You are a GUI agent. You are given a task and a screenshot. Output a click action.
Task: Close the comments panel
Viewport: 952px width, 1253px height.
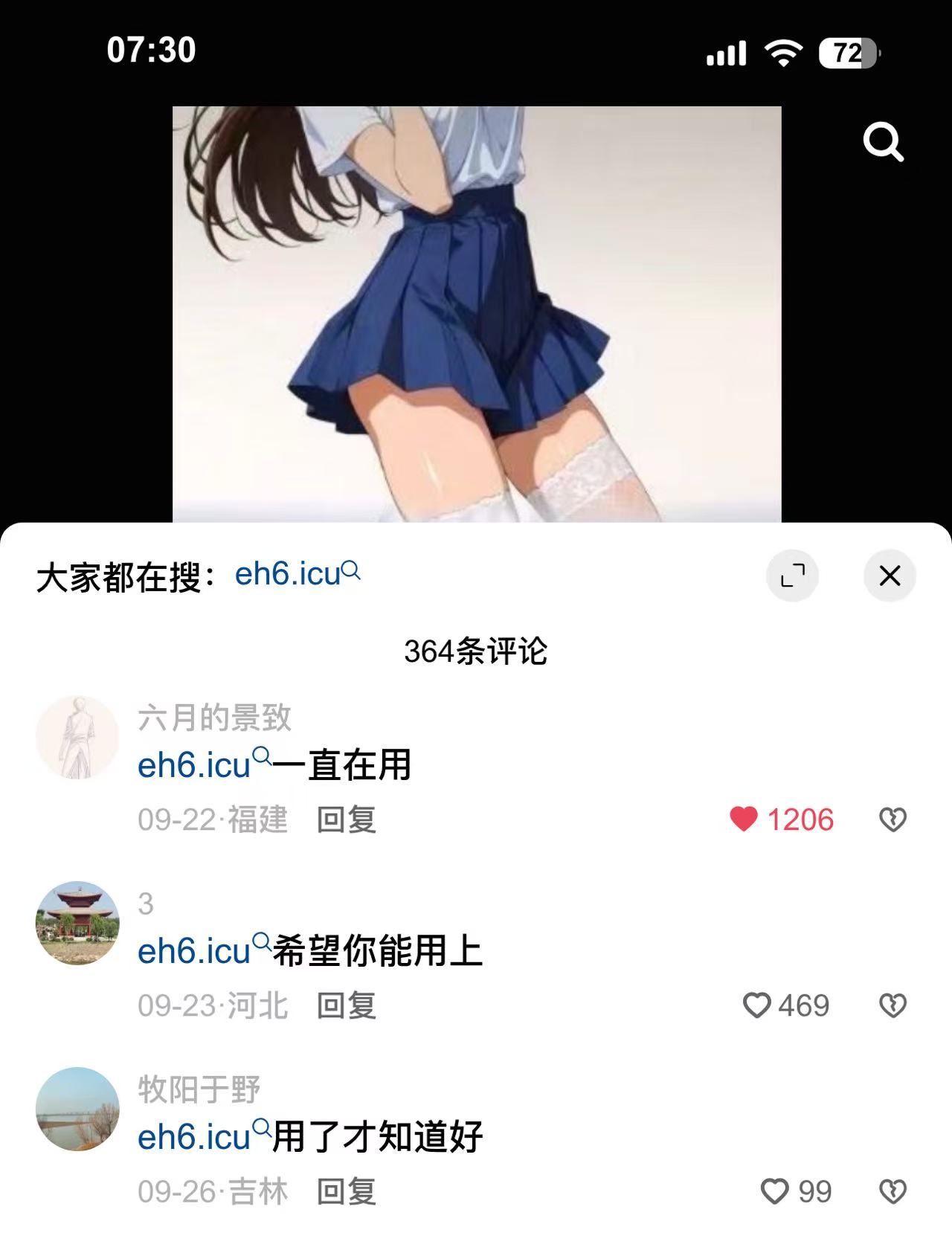[x=890, y=576]
